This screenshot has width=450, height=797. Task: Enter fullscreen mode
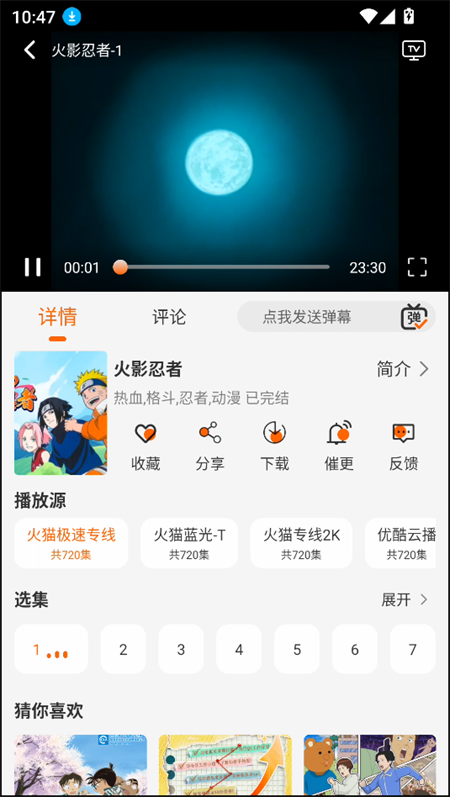pos(417,267)
